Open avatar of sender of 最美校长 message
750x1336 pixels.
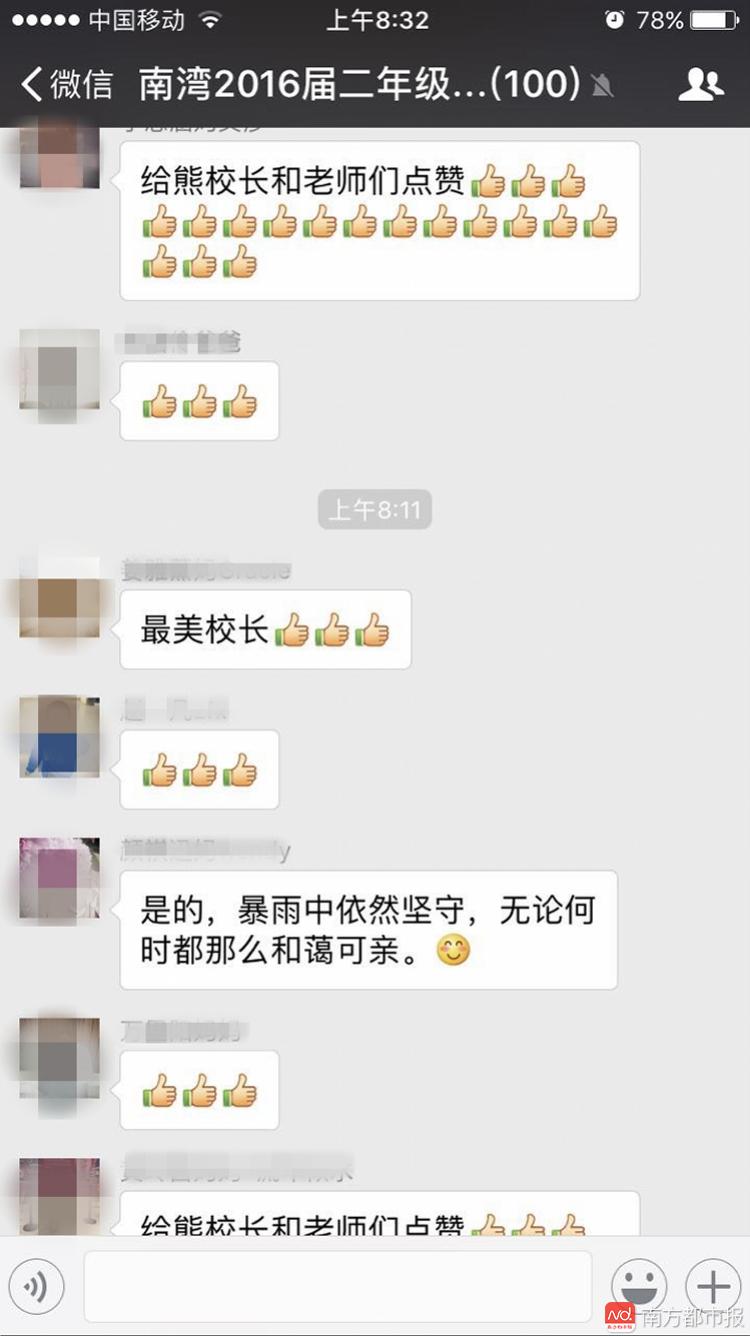tap(60, 596)
